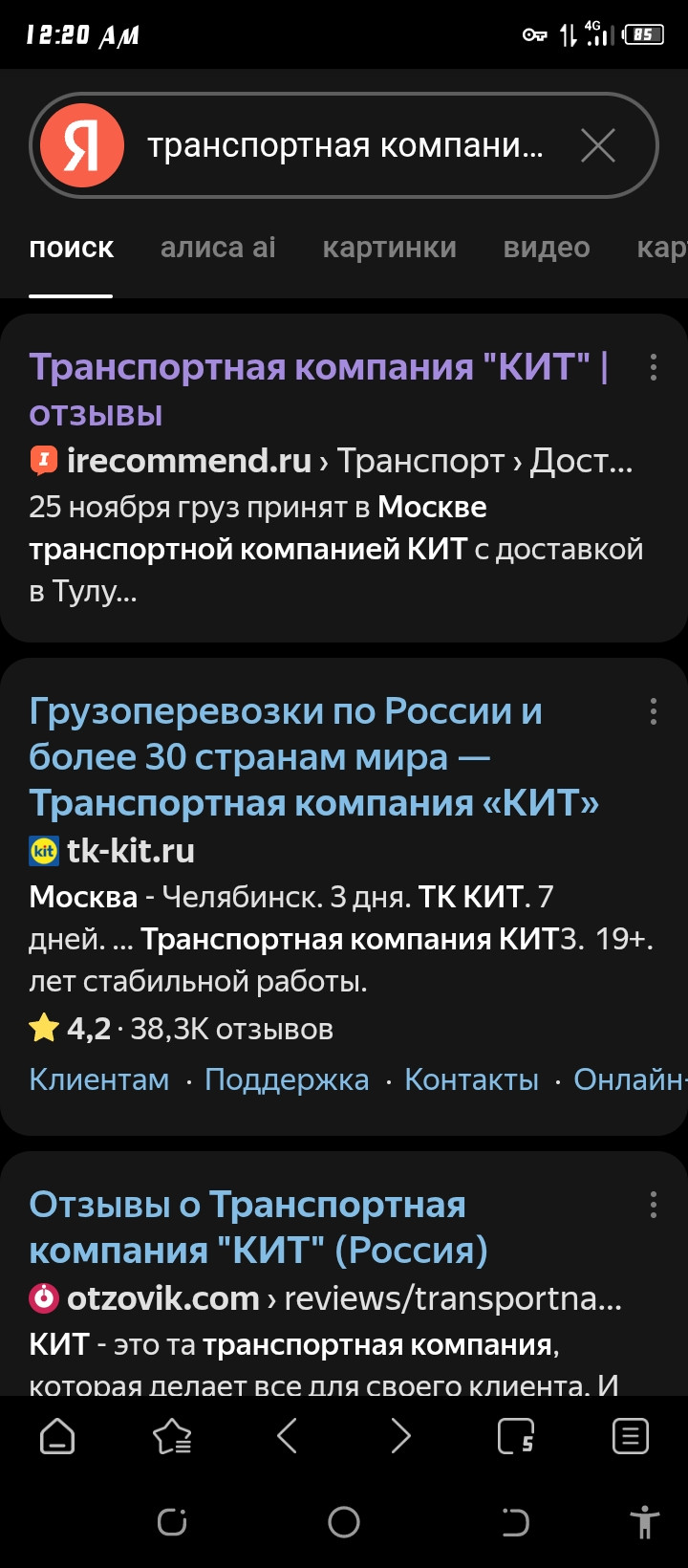Viewport: 688px width, 1568px height.
Task: Go to the browser home page
Action: pos(57,1436)
